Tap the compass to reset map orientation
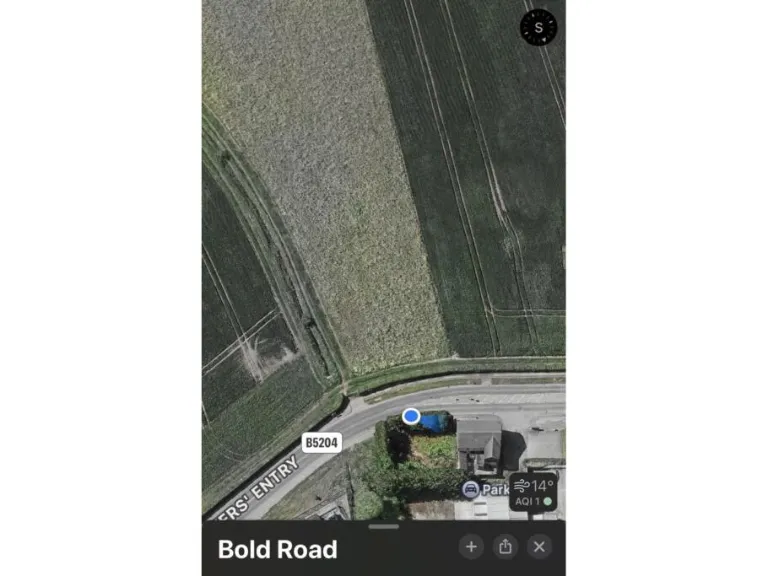 pyautogui.click(x=539, y=27)
